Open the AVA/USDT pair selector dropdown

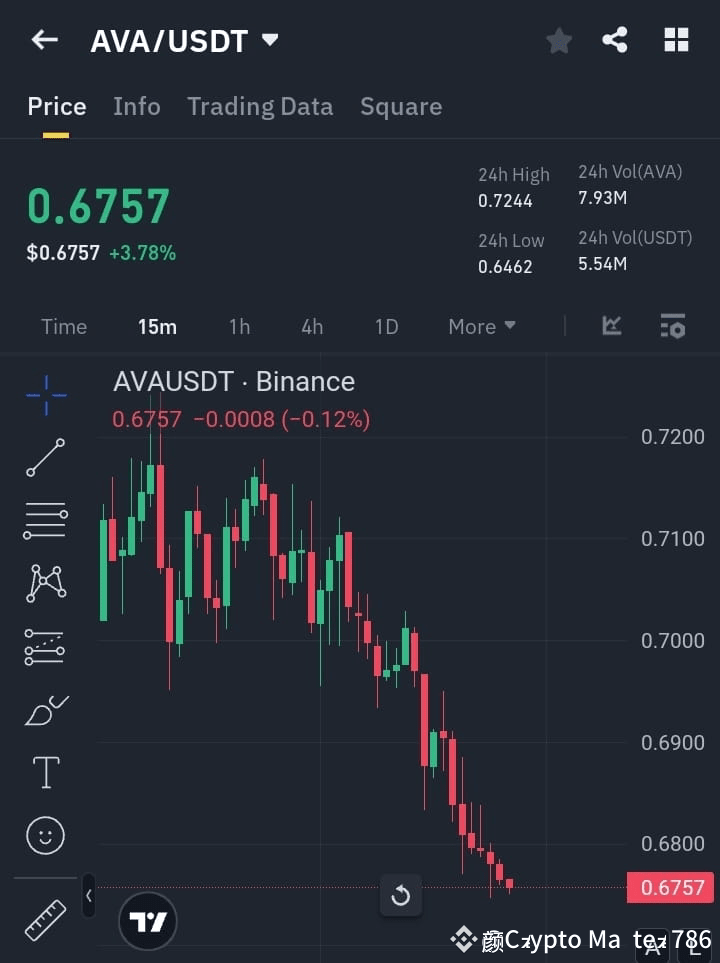pyautogui.click(x=269, y=40)
